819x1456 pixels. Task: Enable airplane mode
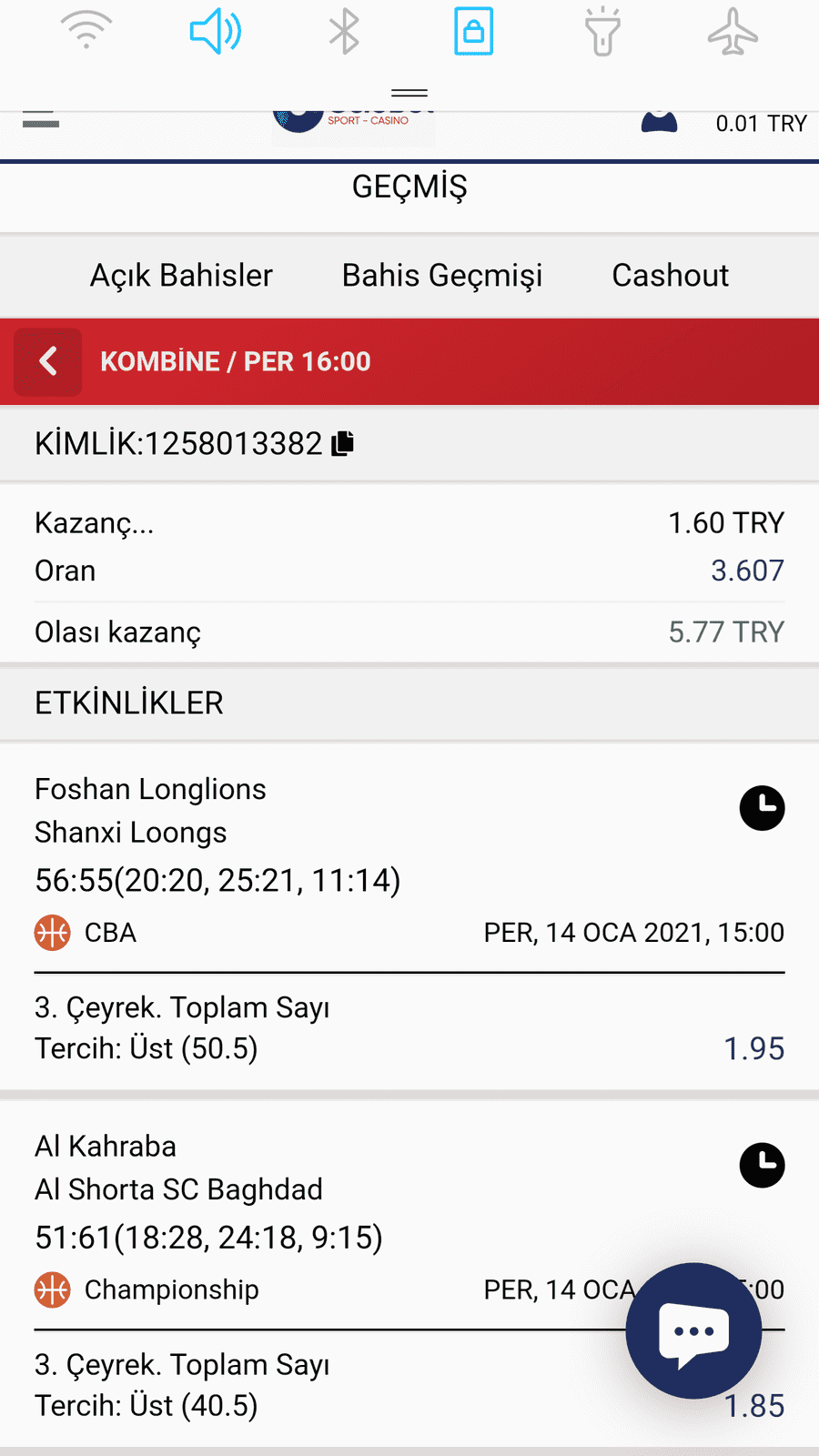pos(733,32)
